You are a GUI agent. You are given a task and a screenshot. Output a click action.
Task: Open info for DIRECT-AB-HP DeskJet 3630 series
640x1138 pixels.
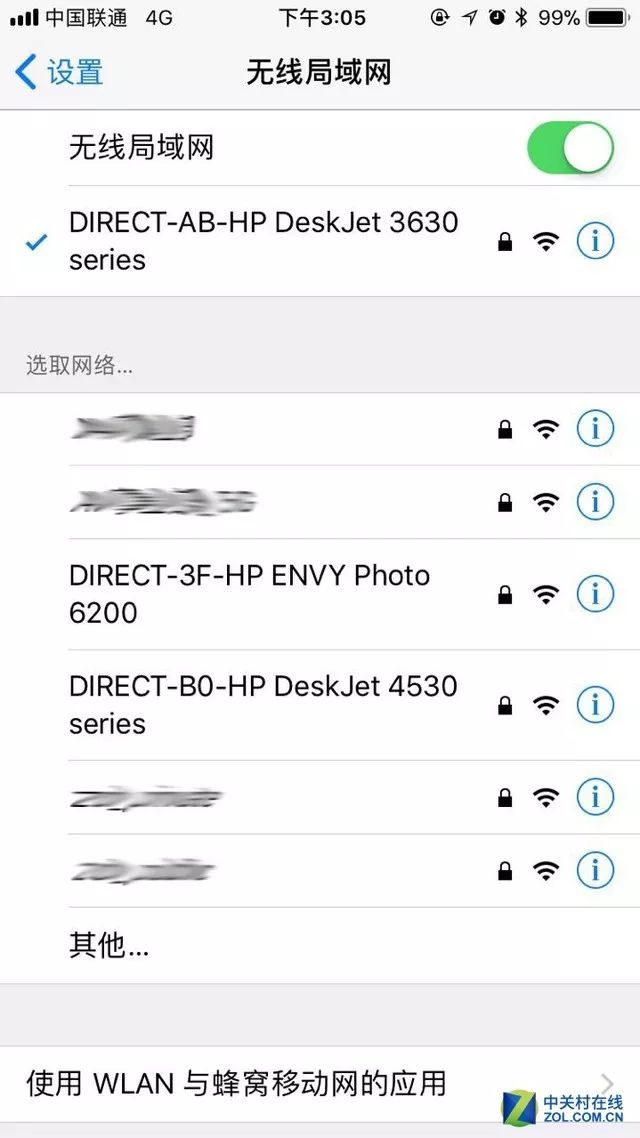[595, 241]
